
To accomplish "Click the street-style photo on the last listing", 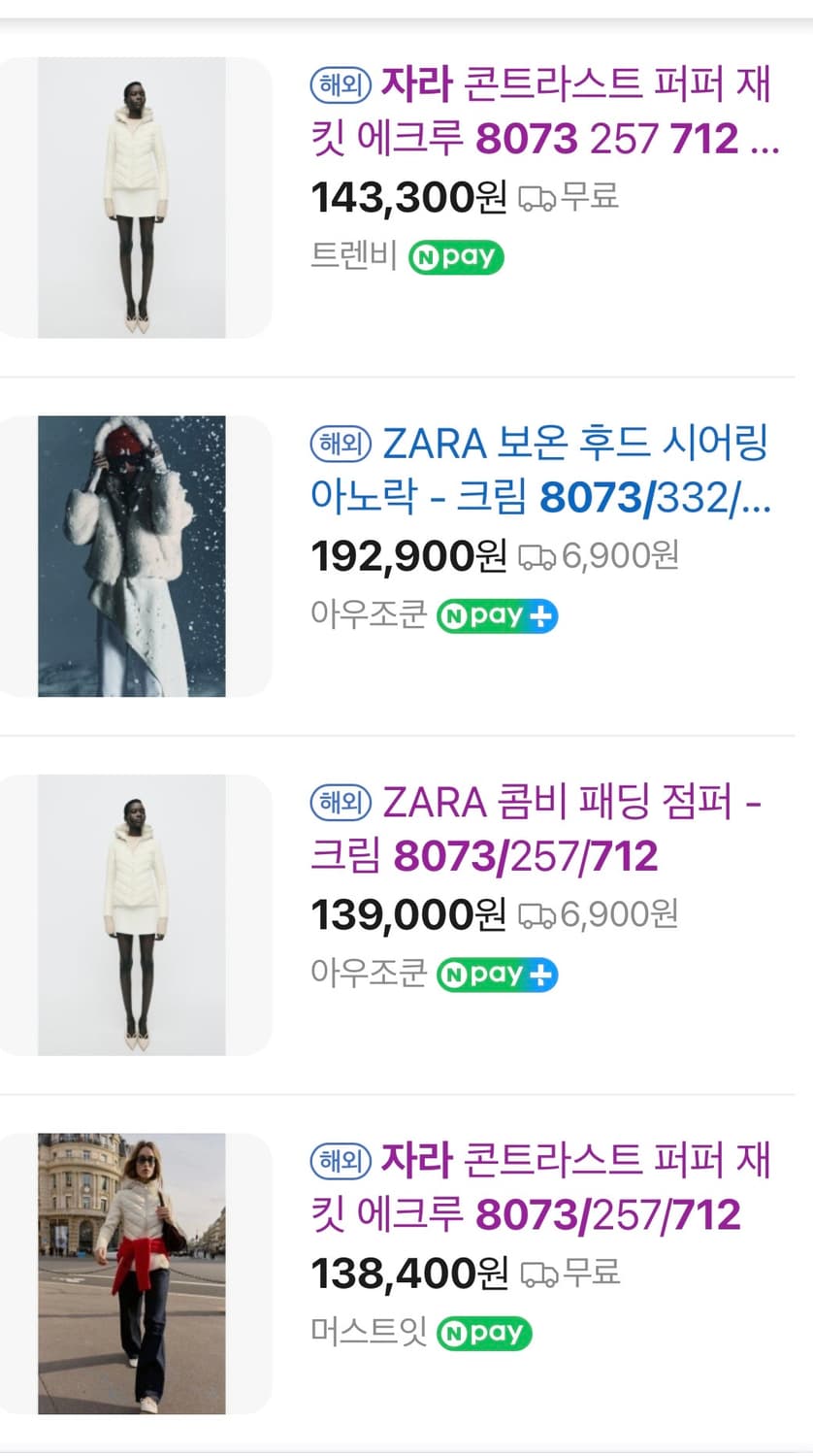I will (x=136, y=1272).
